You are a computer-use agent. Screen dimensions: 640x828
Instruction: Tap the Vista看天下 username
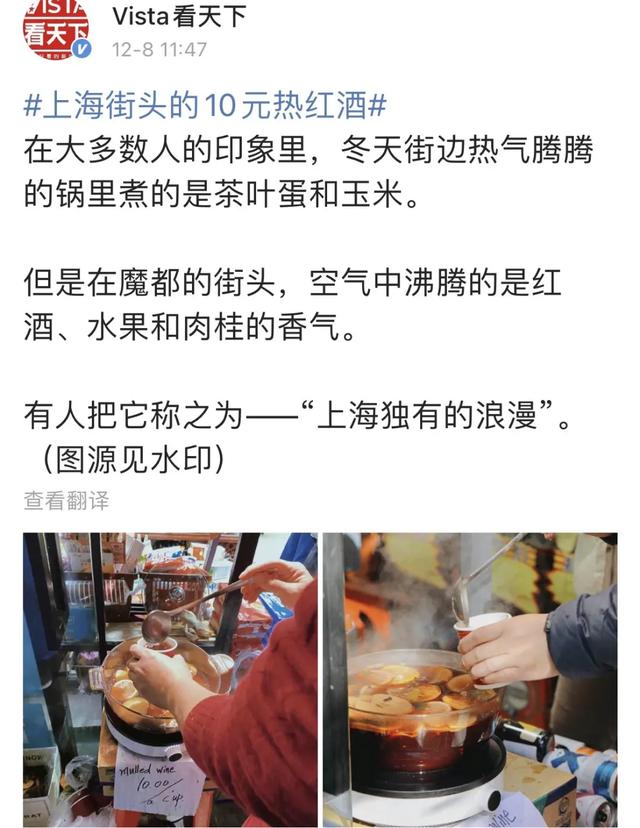pos(178,16)
